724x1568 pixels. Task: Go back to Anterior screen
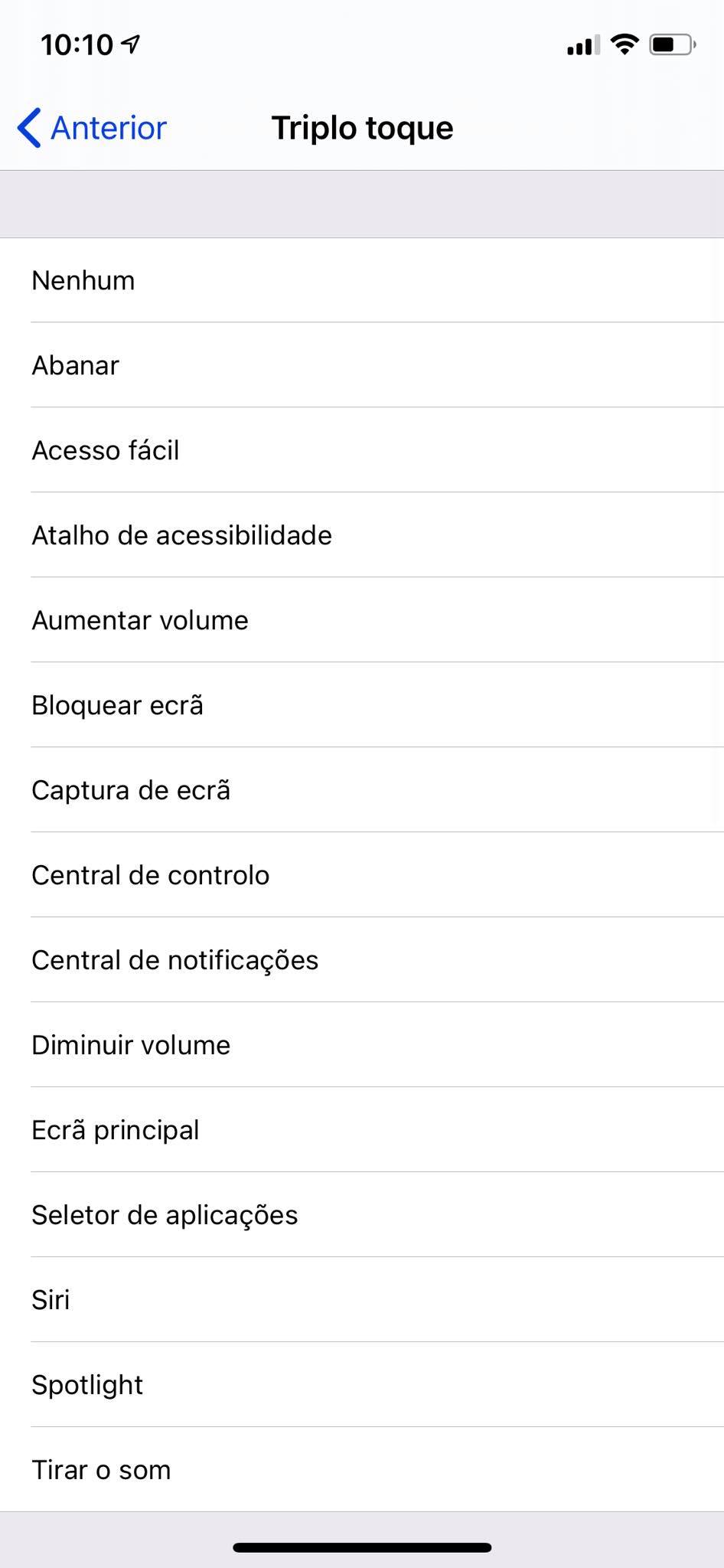point(92,128)
